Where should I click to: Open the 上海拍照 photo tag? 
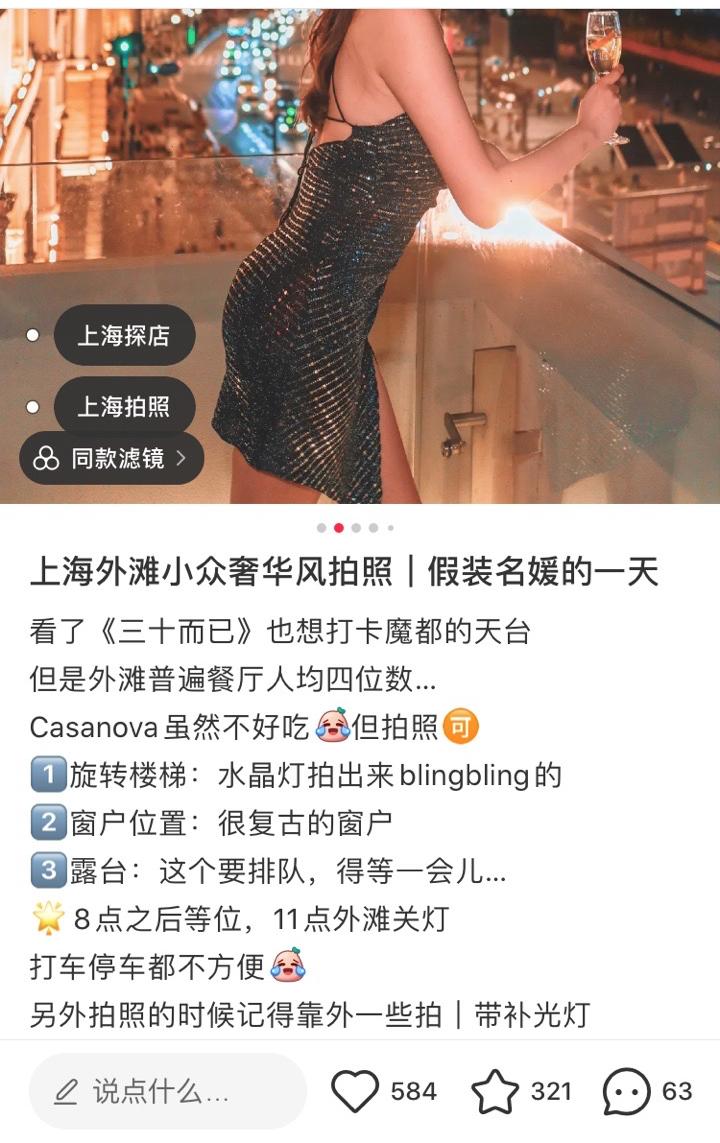pos(123,407)
